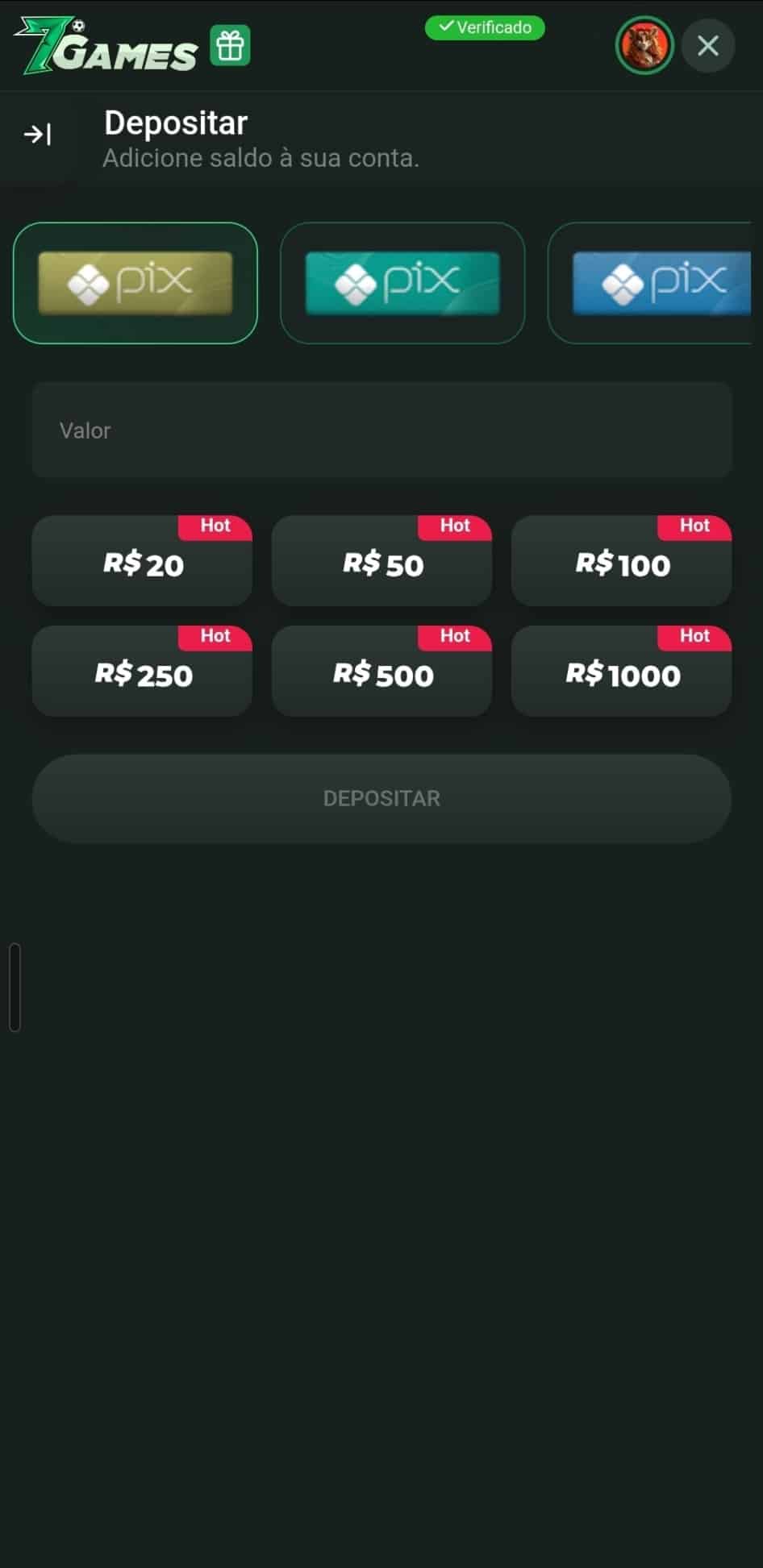Choose the R$500 hot amount option
The height and width of the screenshot is (1568, 763).
[381, 673]
